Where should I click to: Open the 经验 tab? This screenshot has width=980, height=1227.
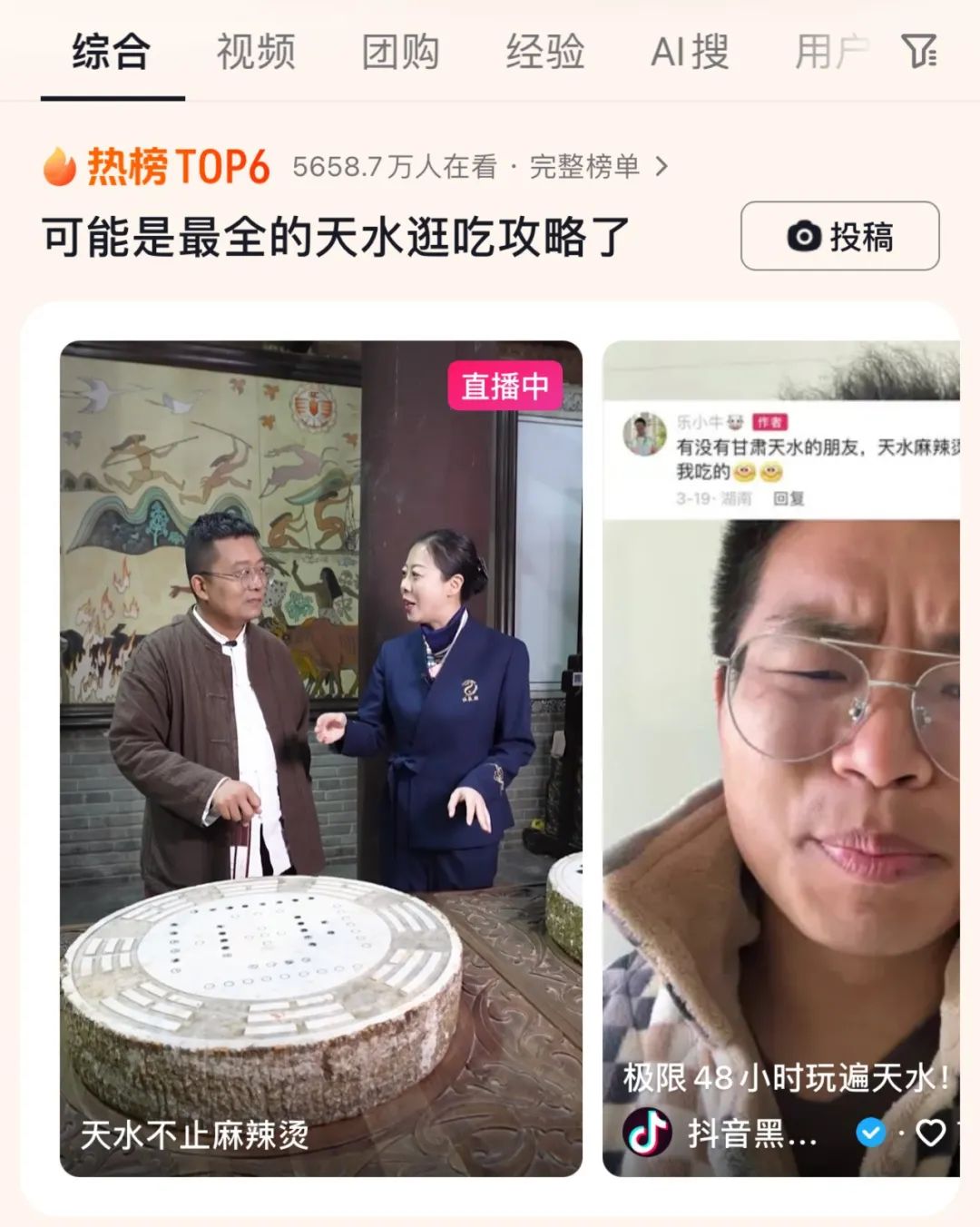point(544,52)
